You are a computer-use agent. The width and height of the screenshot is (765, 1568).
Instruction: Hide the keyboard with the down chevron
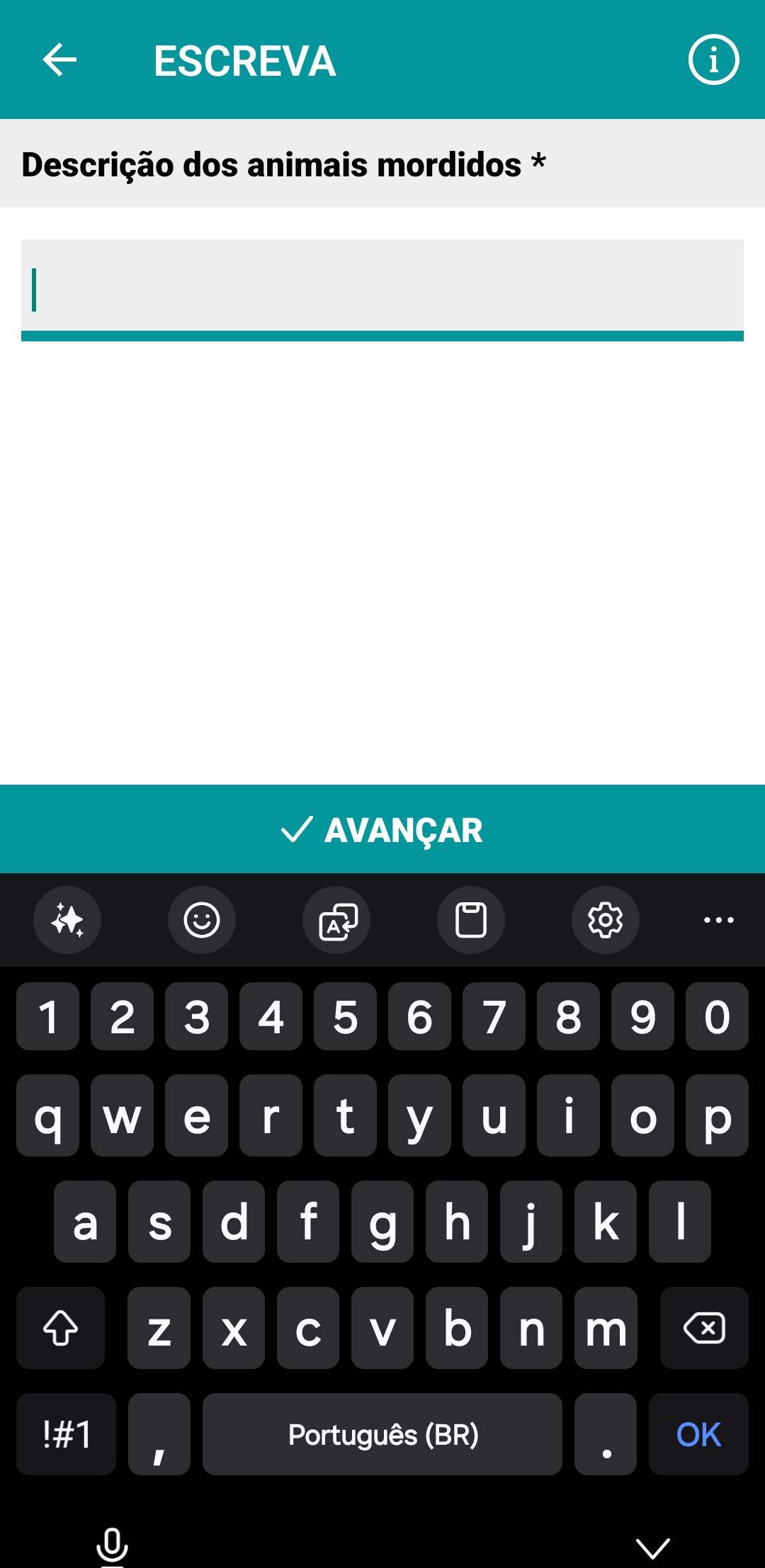click(652, 1547)
